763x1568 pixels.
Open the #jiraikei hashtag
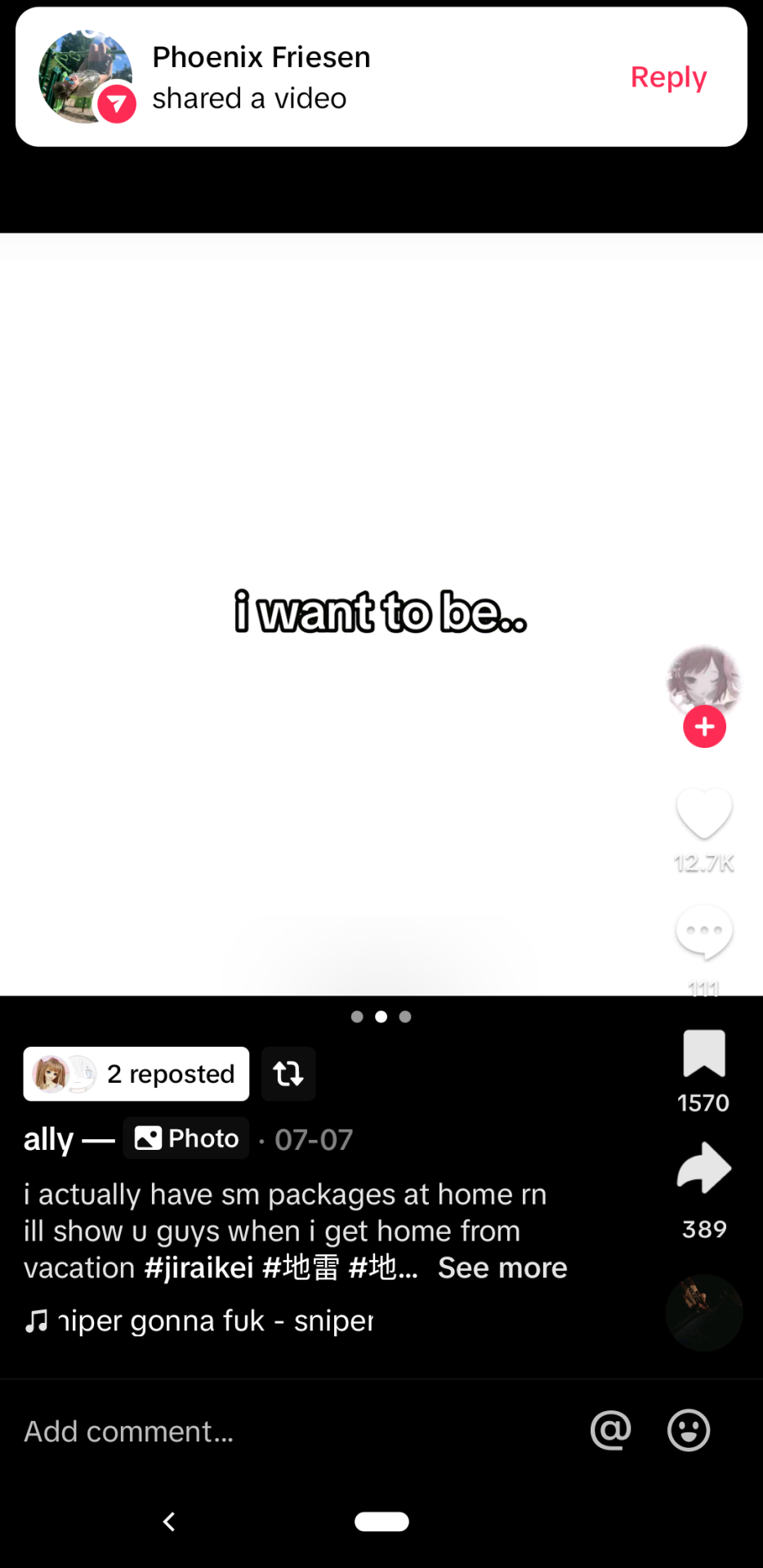pos(199,1267)
